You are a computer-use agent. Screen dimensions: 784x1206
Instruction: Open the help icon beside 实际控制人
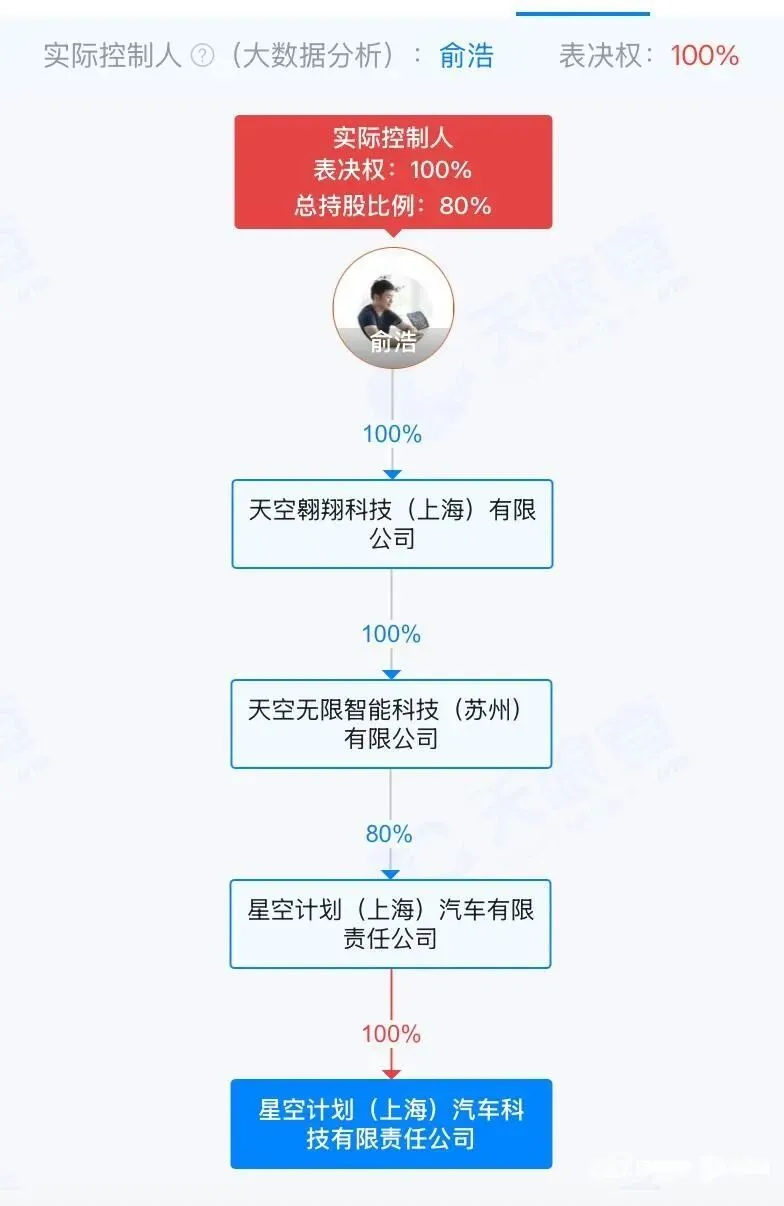point(202,56)
